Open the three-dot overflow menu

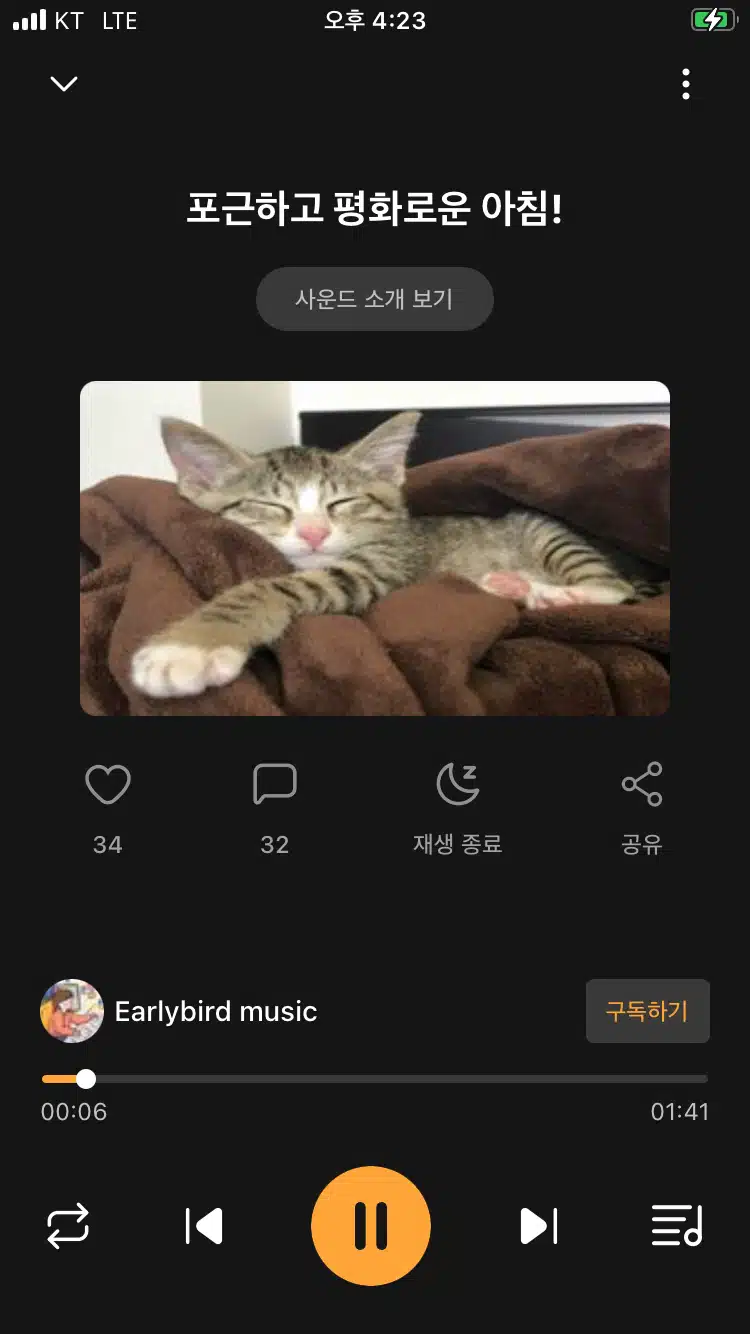click(686, 84)
